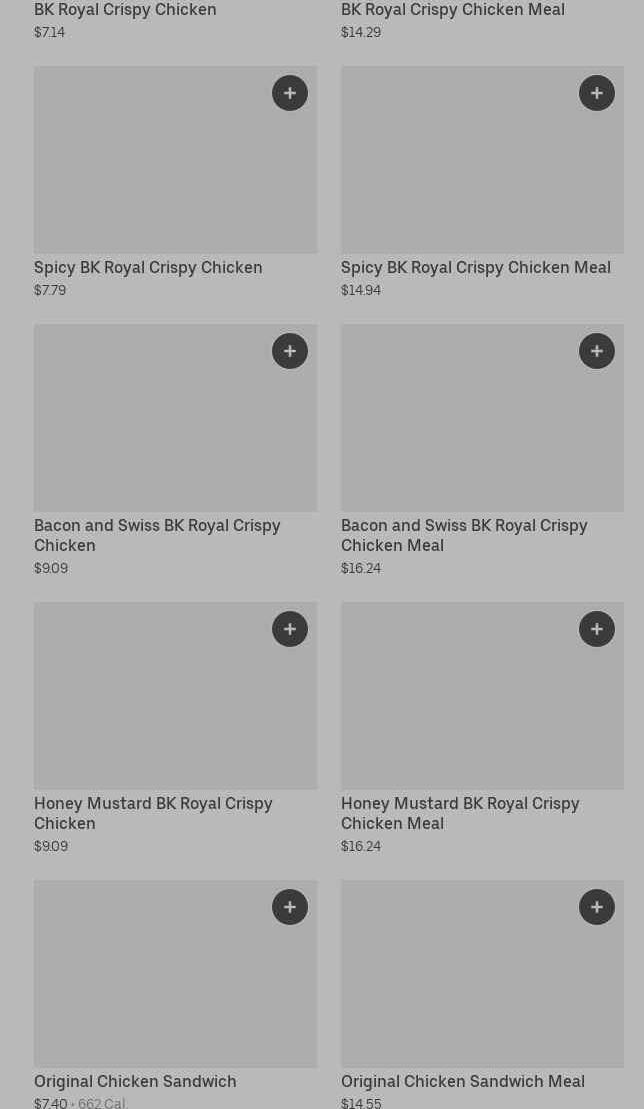
Task: Add Honey Mustard Royal Crispy Chicken Meal
Action: tap(597, 629)
